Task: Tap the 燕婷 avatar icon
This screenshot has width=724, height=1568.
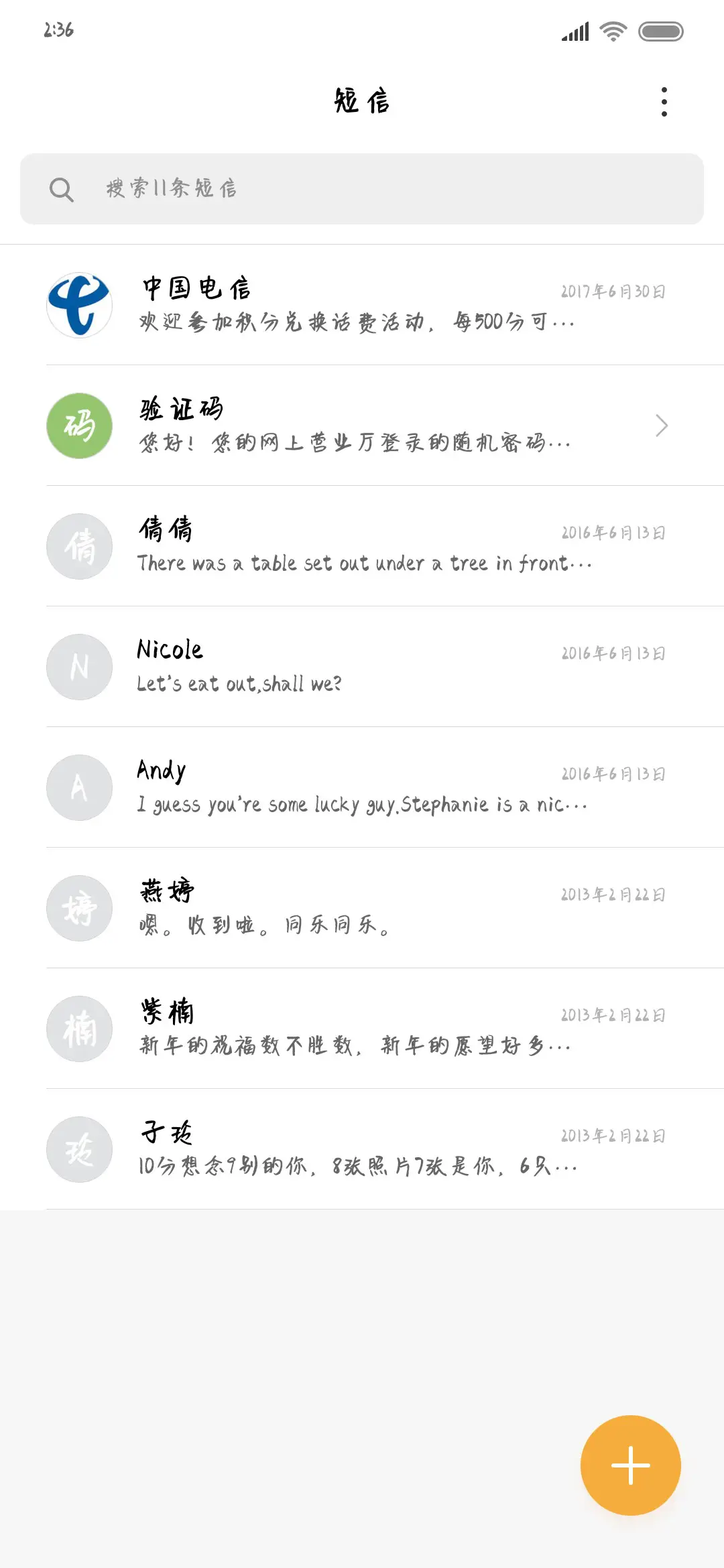Action: [78, 908]
